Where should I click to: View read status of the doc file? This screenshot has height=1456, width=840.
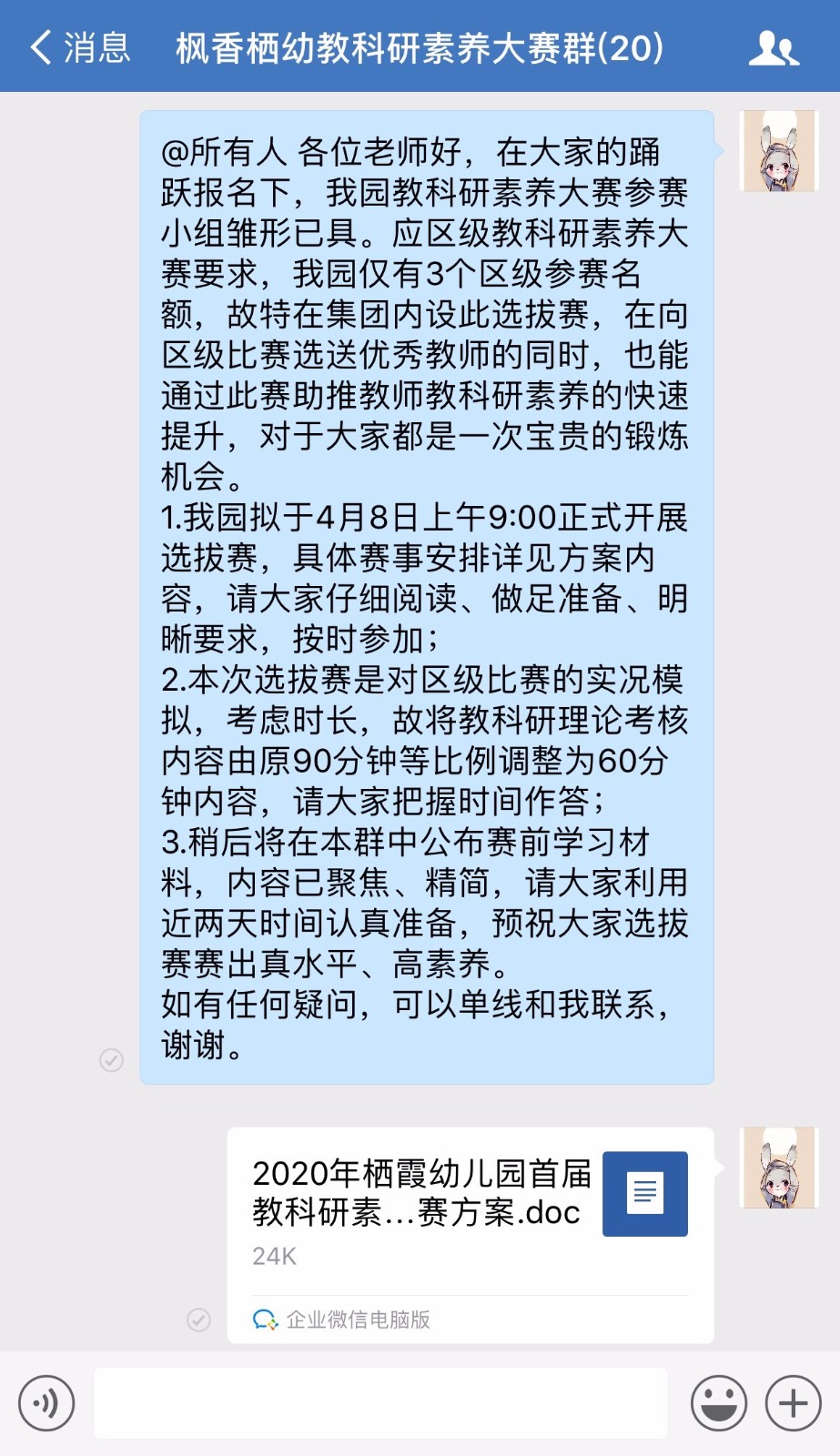[x=198, y=1319]
